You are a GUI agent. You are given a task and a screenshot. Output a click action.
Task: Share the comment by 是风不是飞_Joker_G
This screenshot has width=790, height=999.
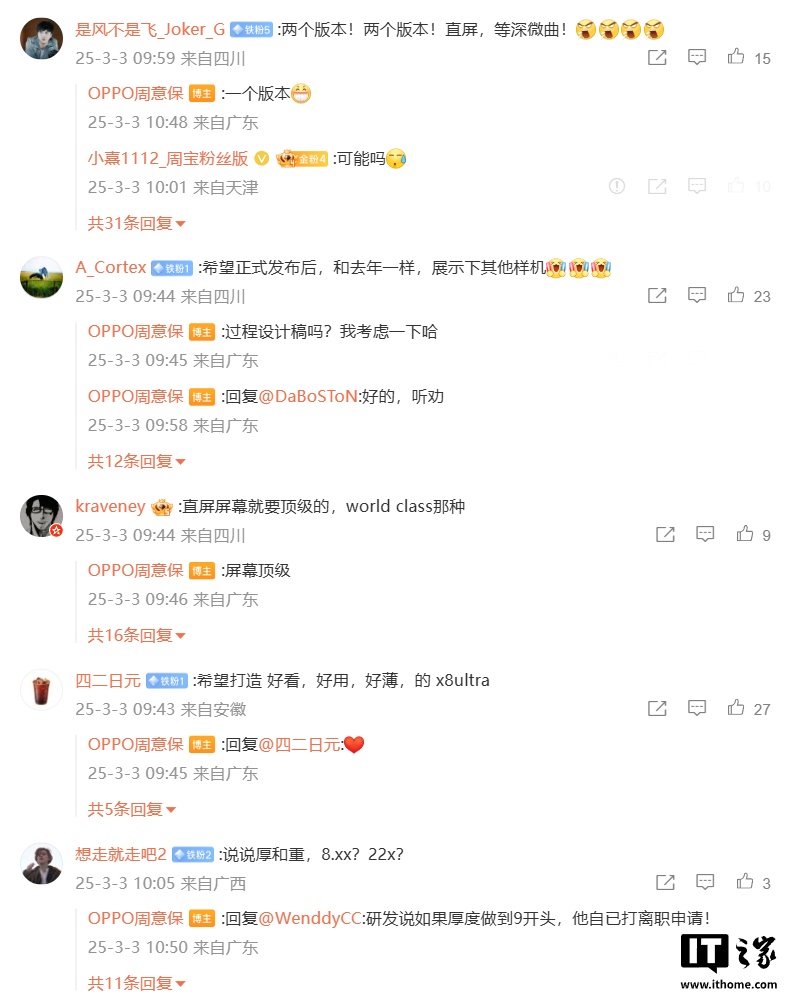tap(657, 58)
